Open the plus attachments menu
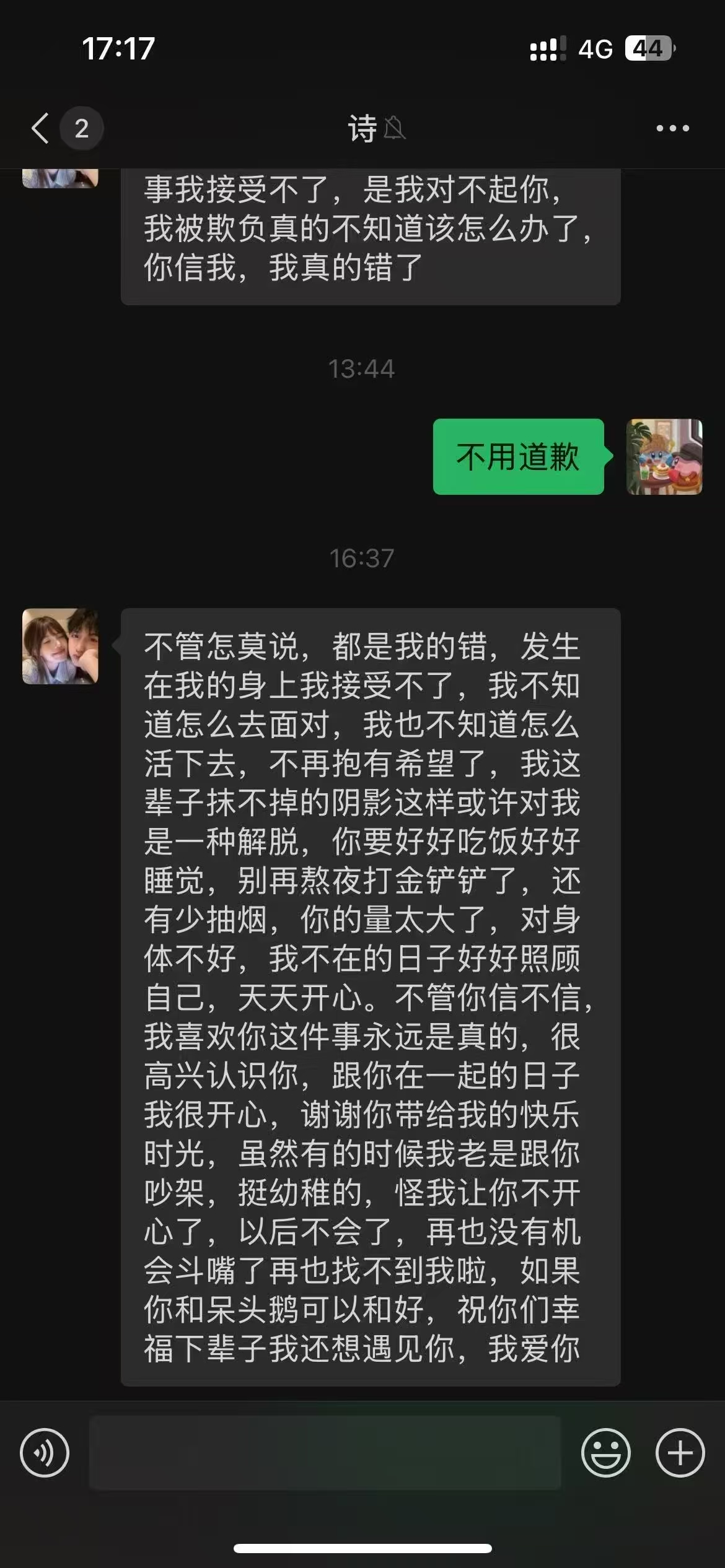725x1568 pixels. pos(680,1452)
